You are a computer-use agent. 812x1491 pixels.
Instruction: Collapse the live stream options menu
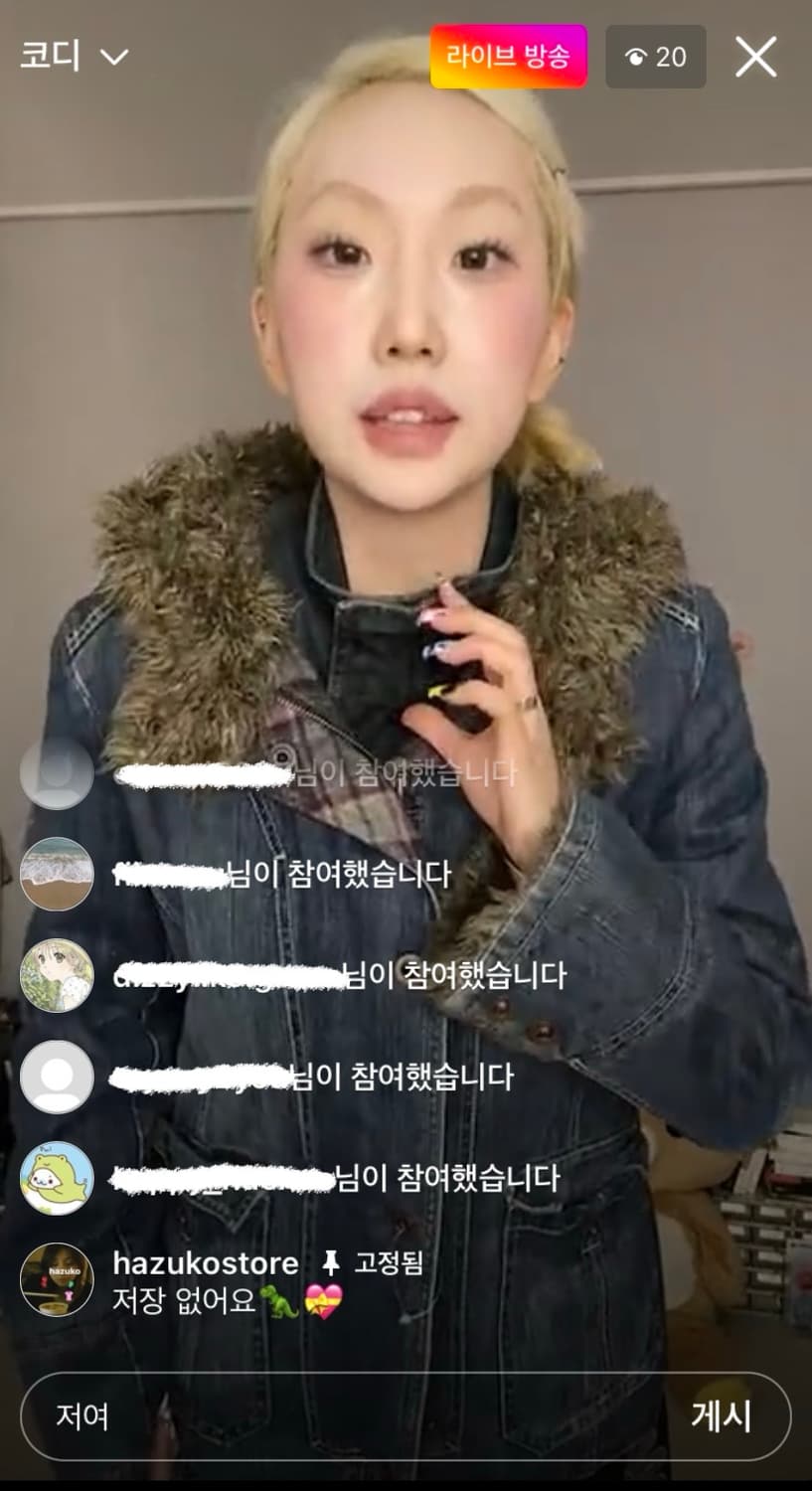pos(111,58)
